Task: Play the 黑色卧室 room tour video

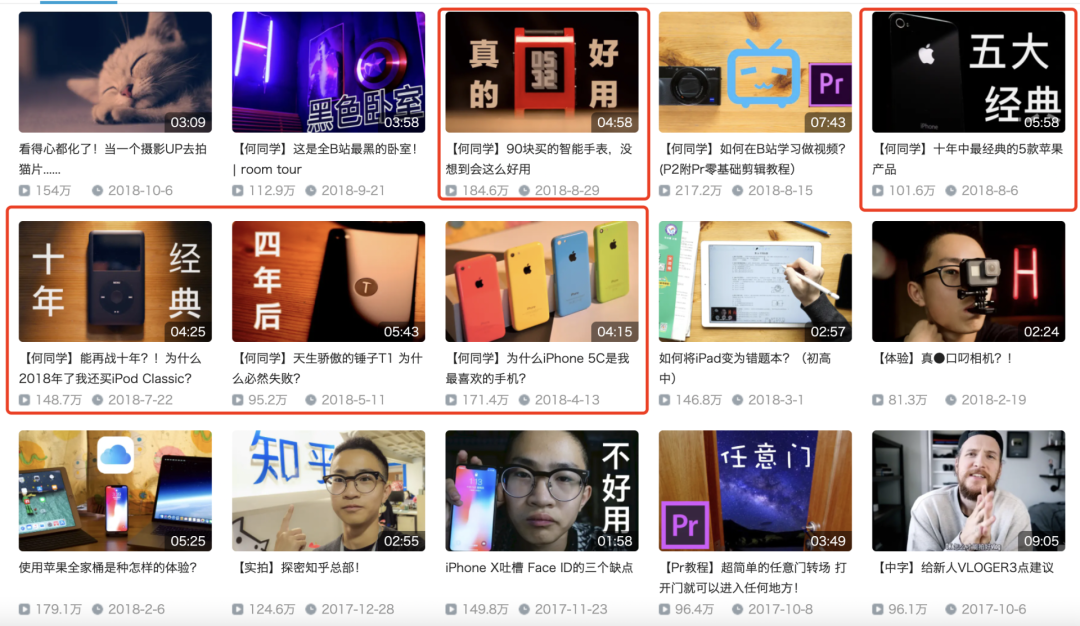Action: click(328, 72)
